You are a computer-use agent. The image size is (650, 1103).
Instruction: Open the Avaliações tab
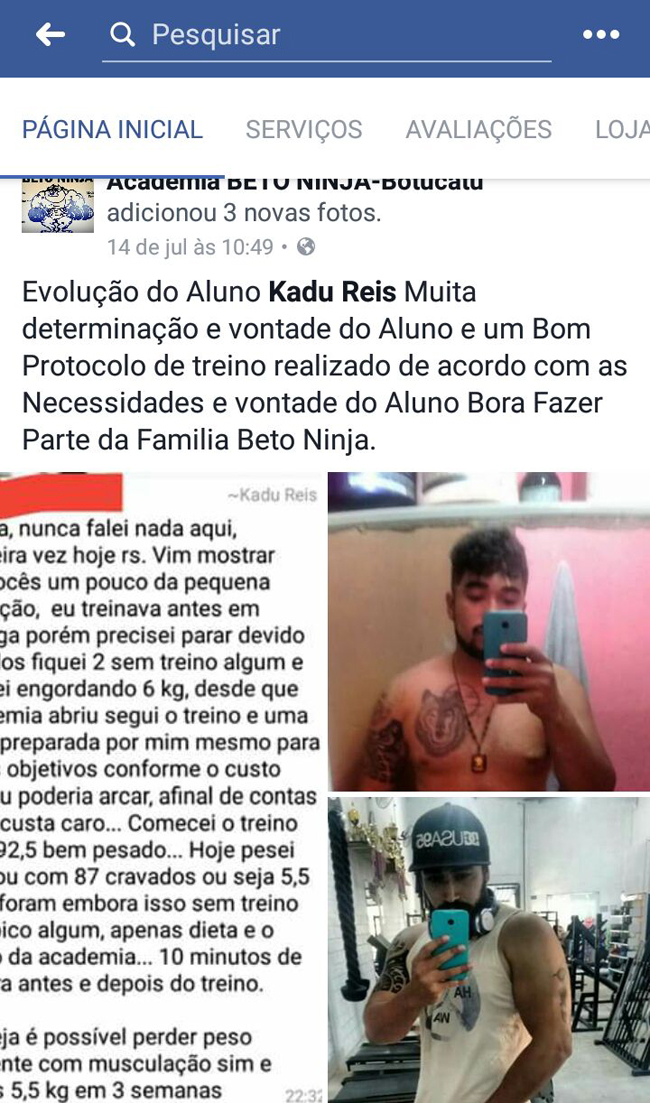(x=478, y=129)
